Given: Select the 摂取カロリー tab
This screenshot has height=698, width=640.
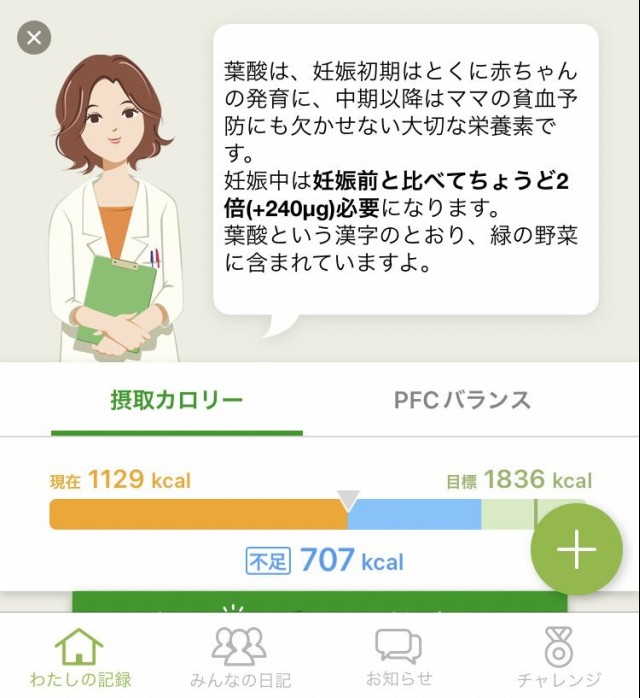Looking at the screenshot, I should pos(176,401).
